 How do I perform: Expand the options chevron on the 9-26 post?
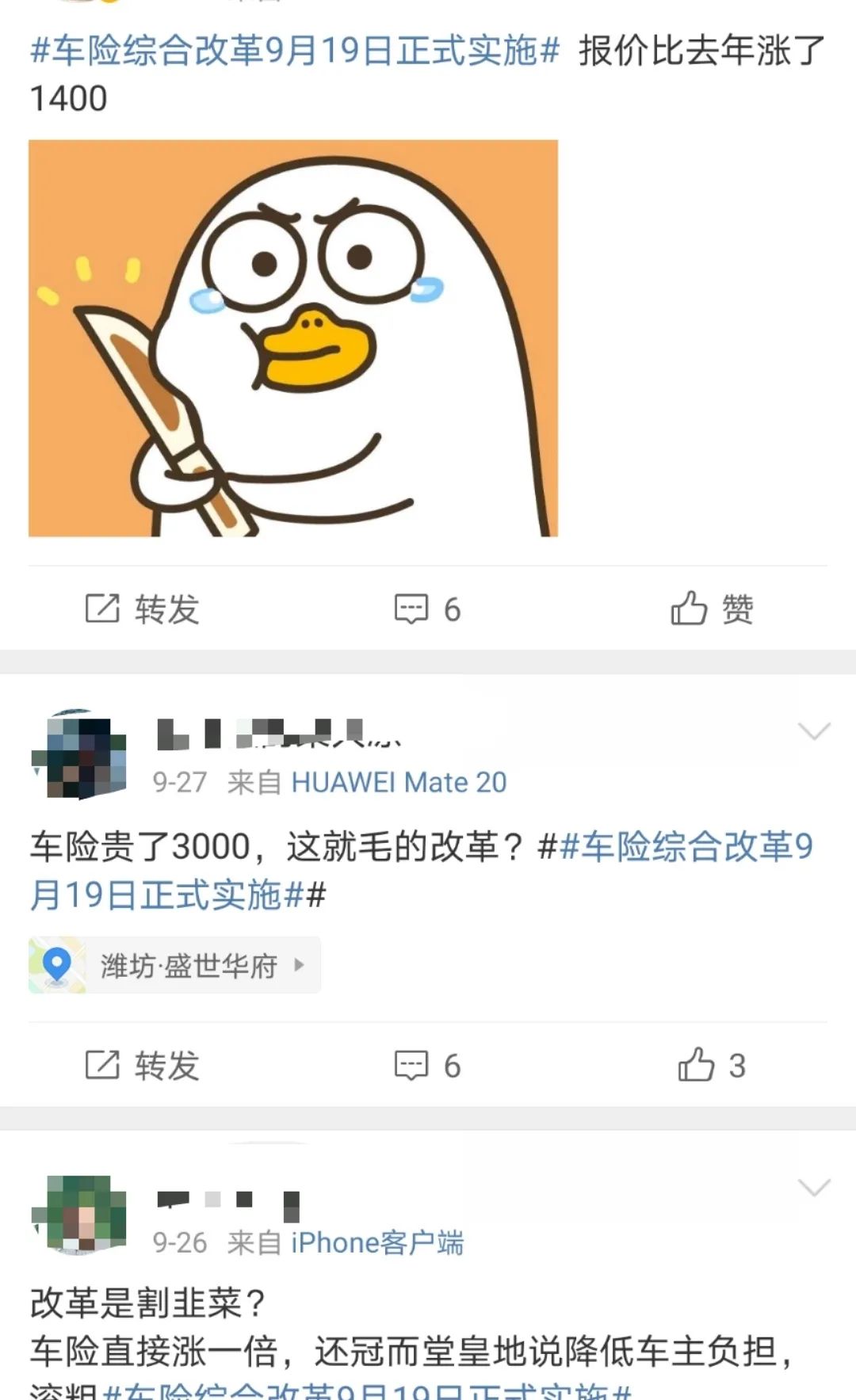tap(814, 1188)
